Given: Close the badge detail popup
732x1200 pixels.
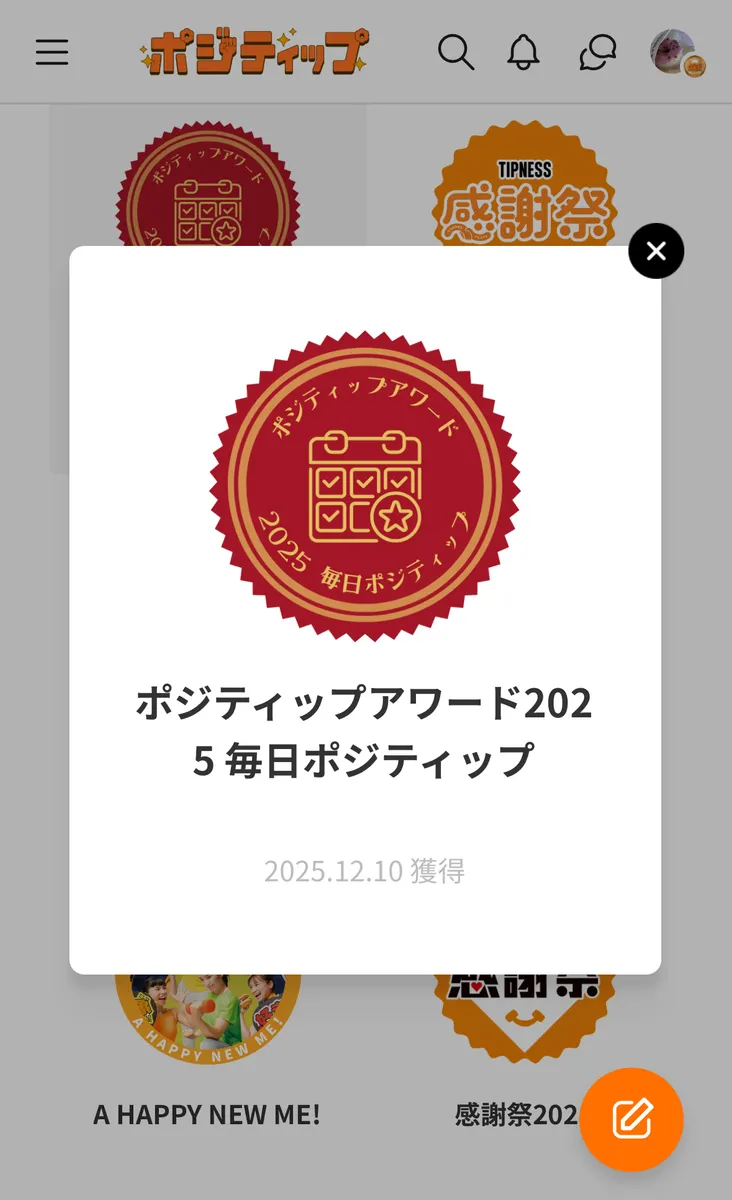Looking at the screenshot, I should [x=656, y=251].
